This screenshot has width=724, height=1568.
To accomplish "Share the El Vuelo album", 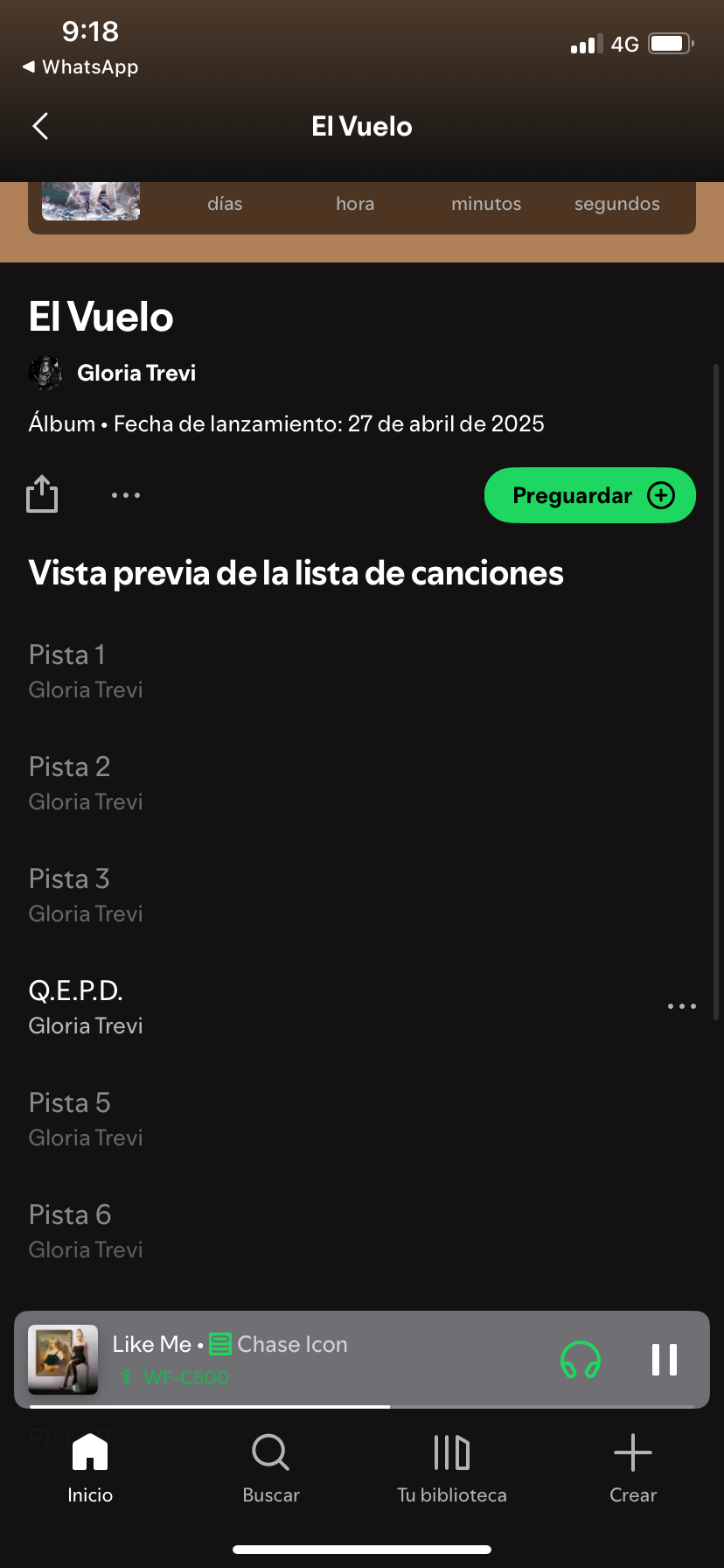I will pos(42,494).
